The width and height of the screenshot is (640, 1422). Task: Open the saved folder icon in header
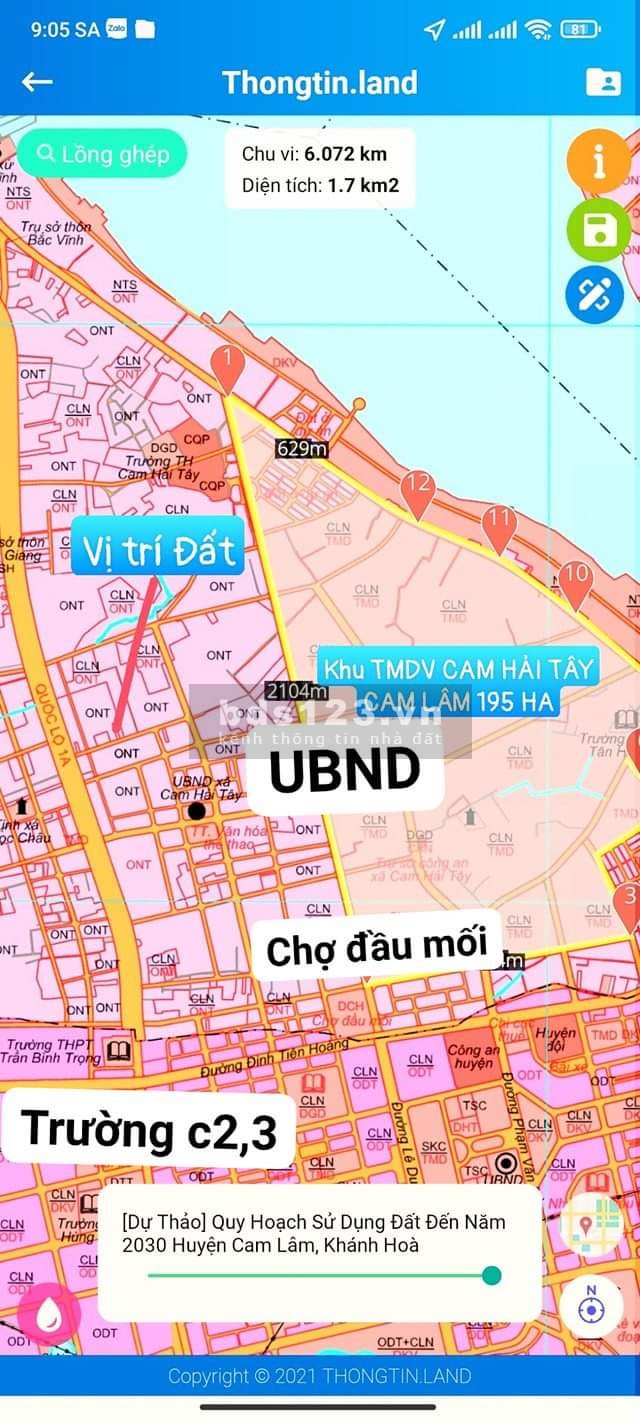click(x=603, y=82)
